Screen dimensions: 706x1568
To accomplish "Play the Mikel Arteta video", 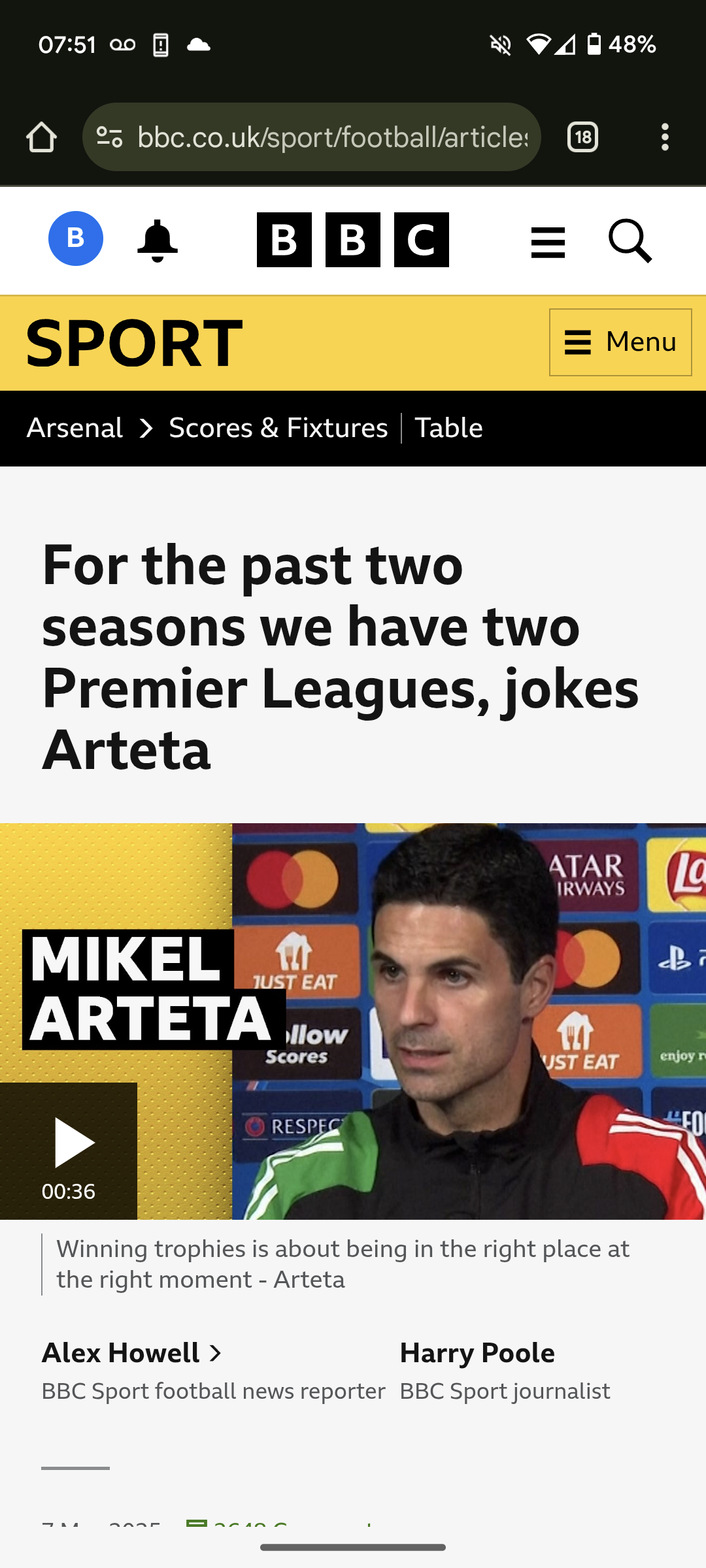I will (69, 1151).
